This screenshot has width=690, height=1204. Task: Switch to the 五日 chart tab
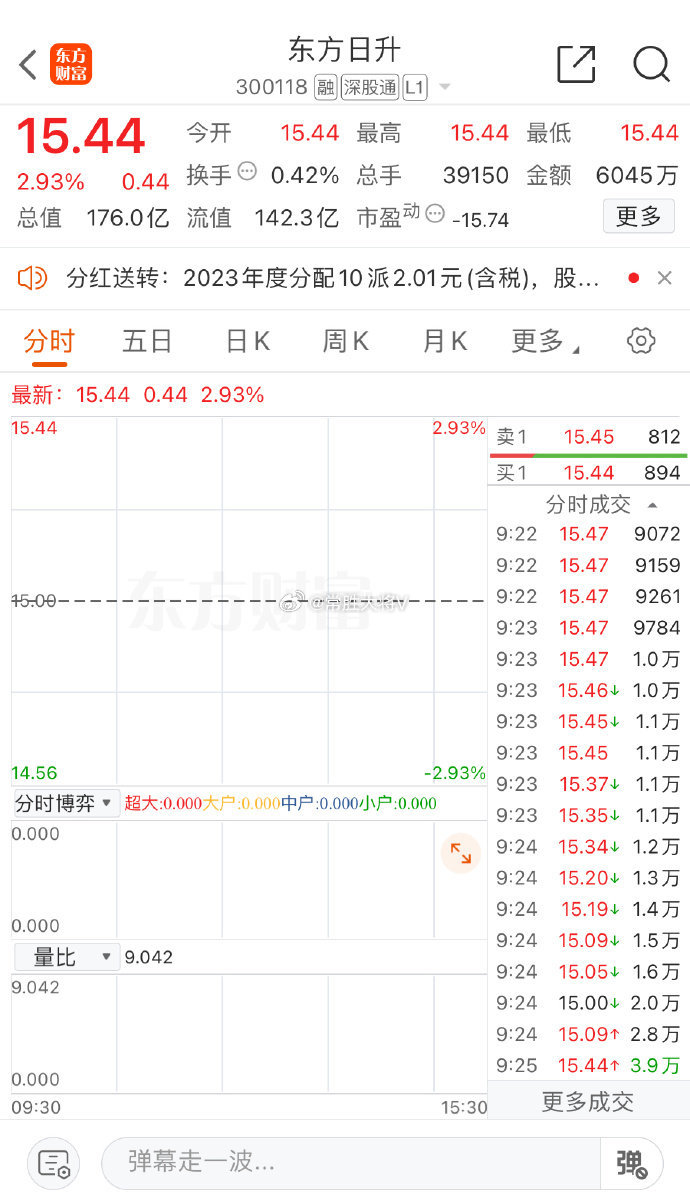[147, 342]
